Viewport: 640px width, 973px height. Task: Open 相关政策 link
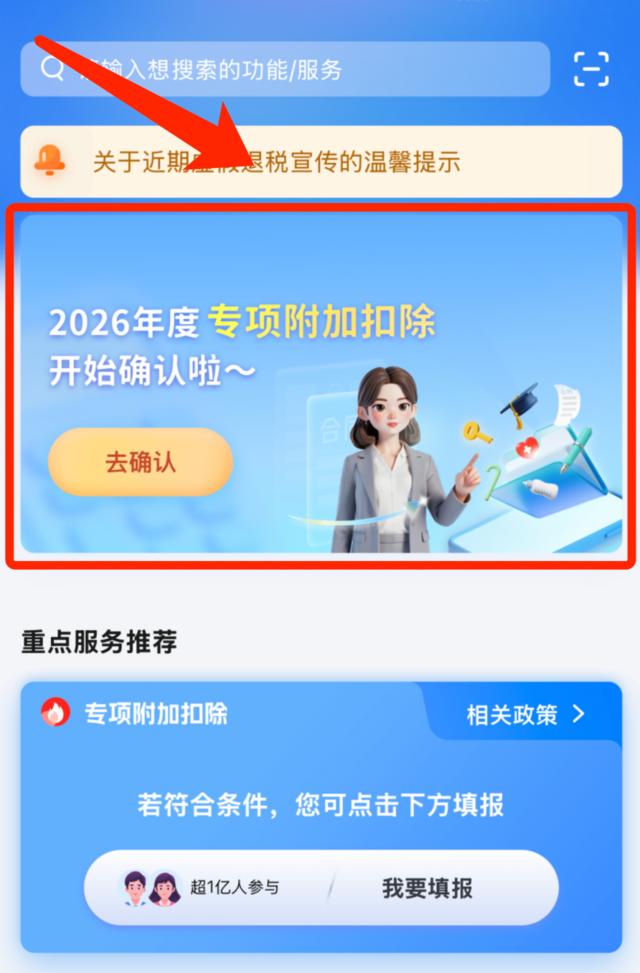(525, 714)
